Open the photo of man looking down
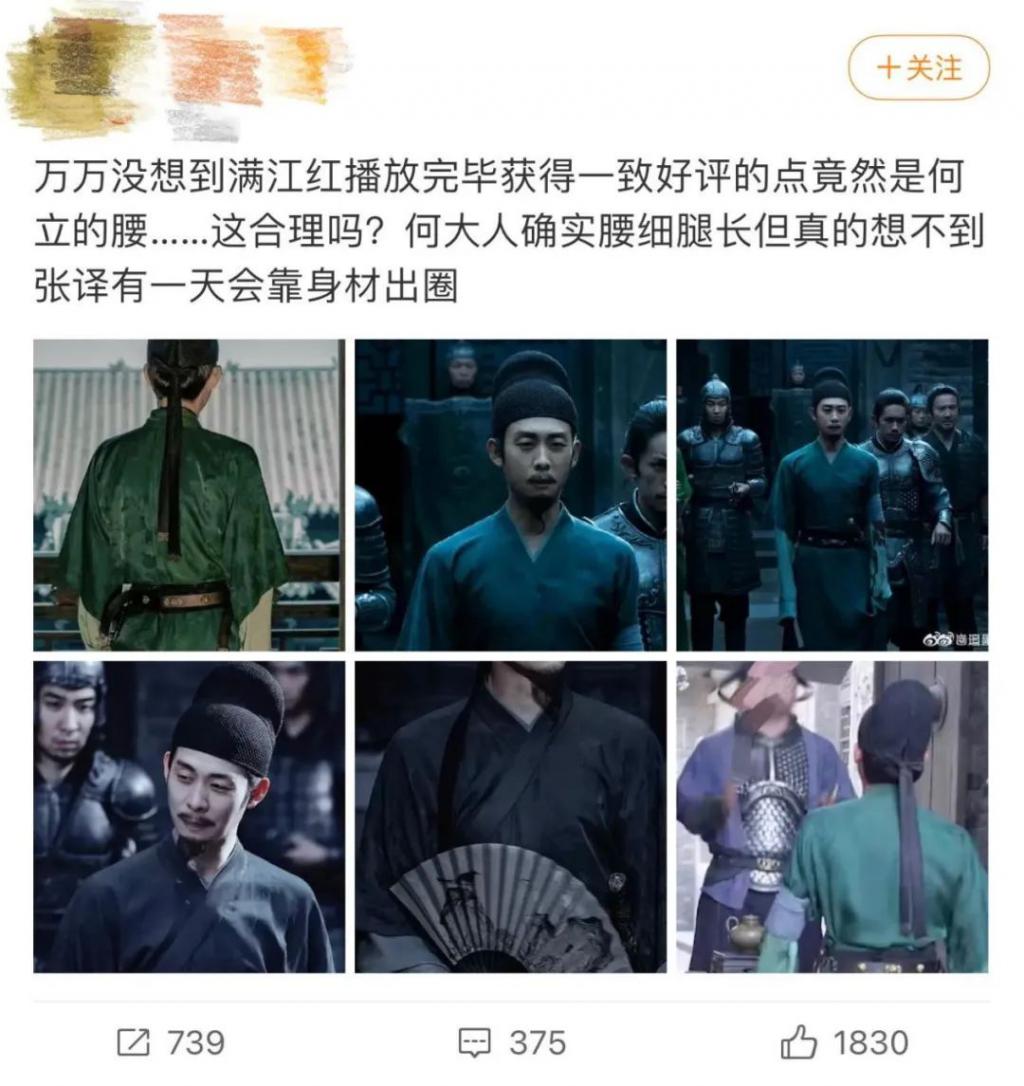1024x1086 pixels. pos(189,816)
